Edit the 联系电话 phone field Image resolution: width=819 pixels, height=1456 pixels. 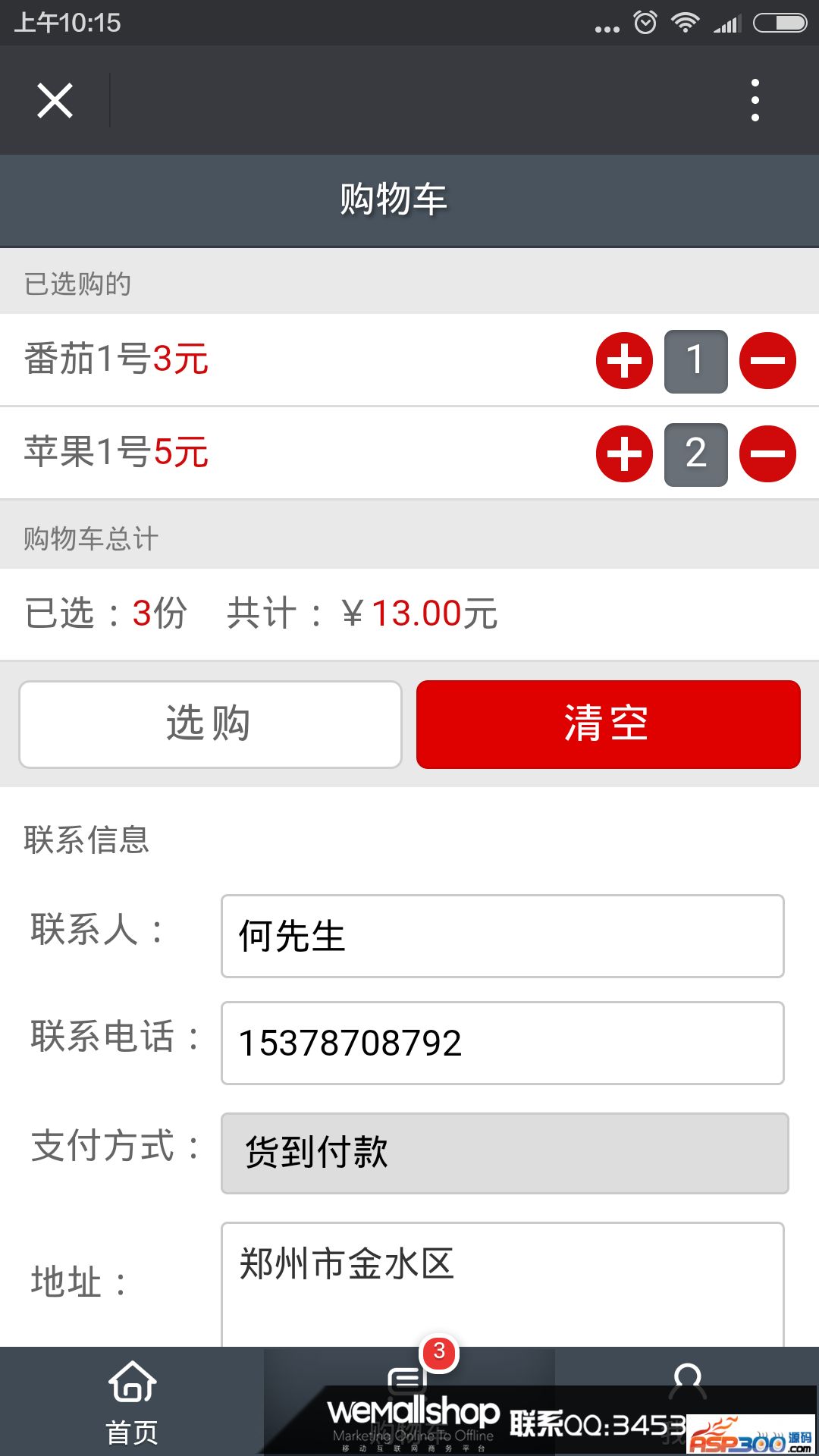pos(502,1043)
